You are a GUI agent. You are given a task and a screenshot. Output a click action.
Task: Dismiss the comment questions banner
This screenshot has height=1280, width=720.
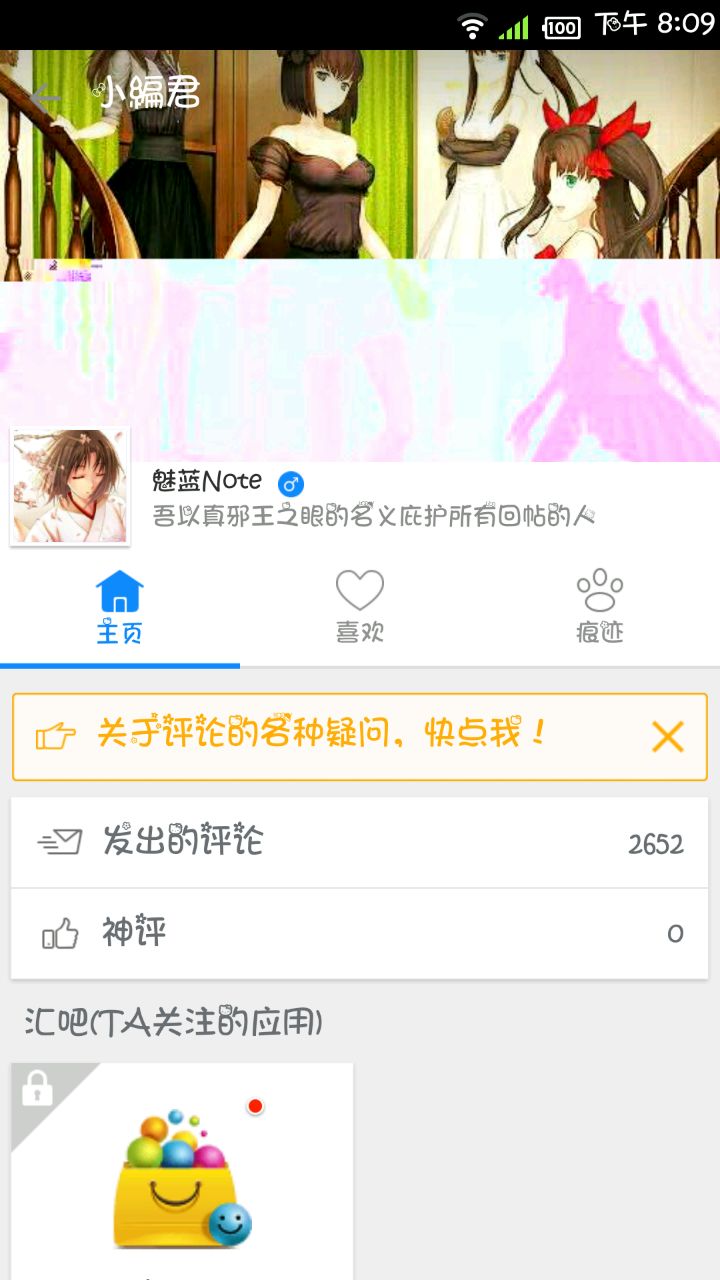click(667, 737)
